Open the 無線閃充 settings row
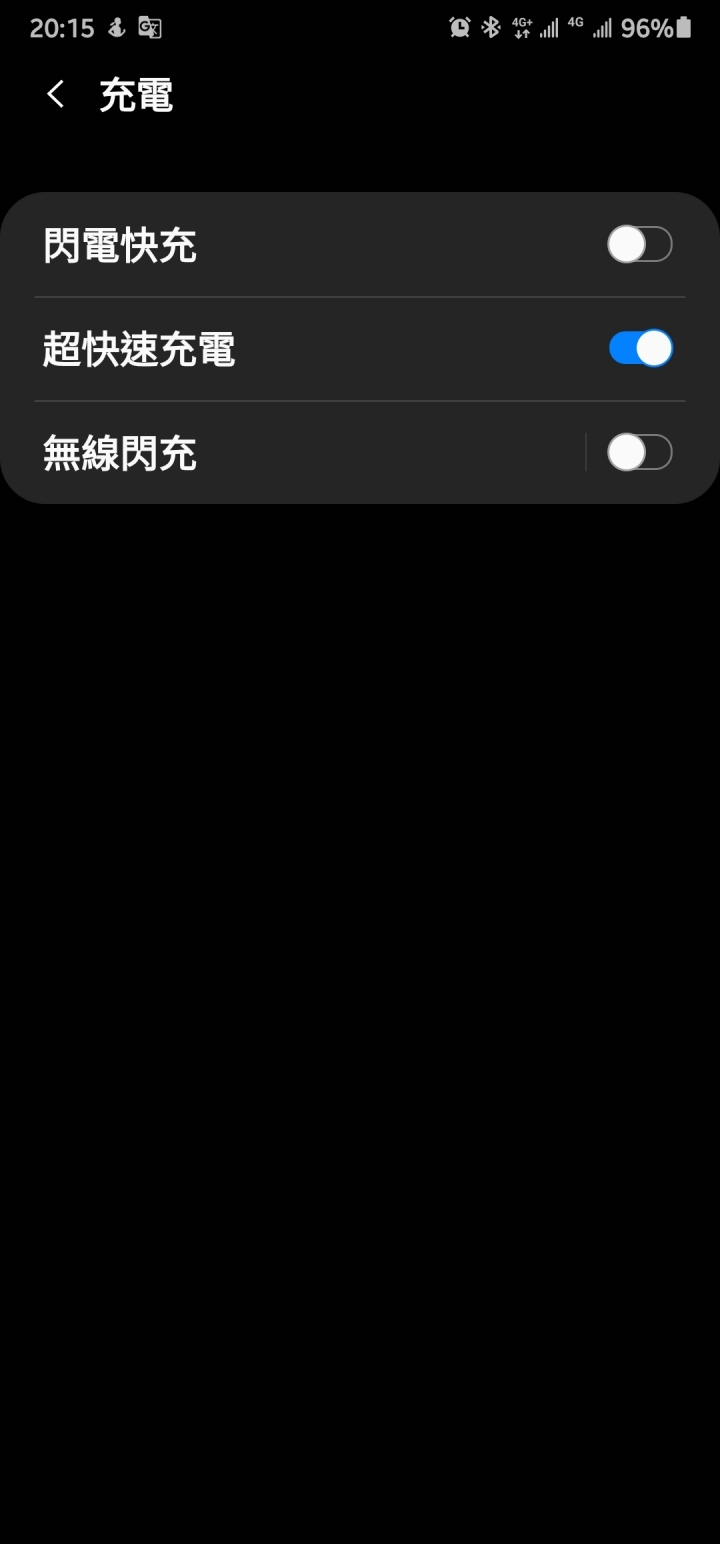Image resolution: width=720 pixels, height=1544 pixels. point(295,453)
